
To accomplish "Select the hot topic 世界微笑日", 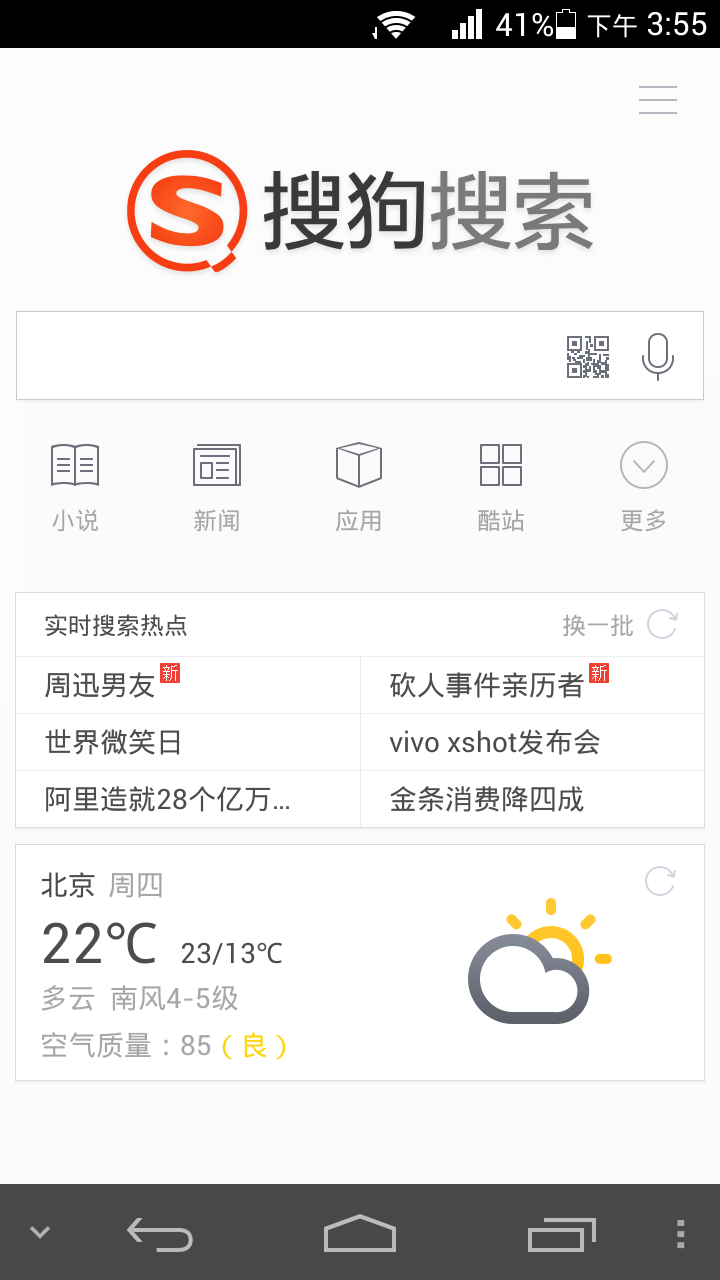I will pos(113,742).
